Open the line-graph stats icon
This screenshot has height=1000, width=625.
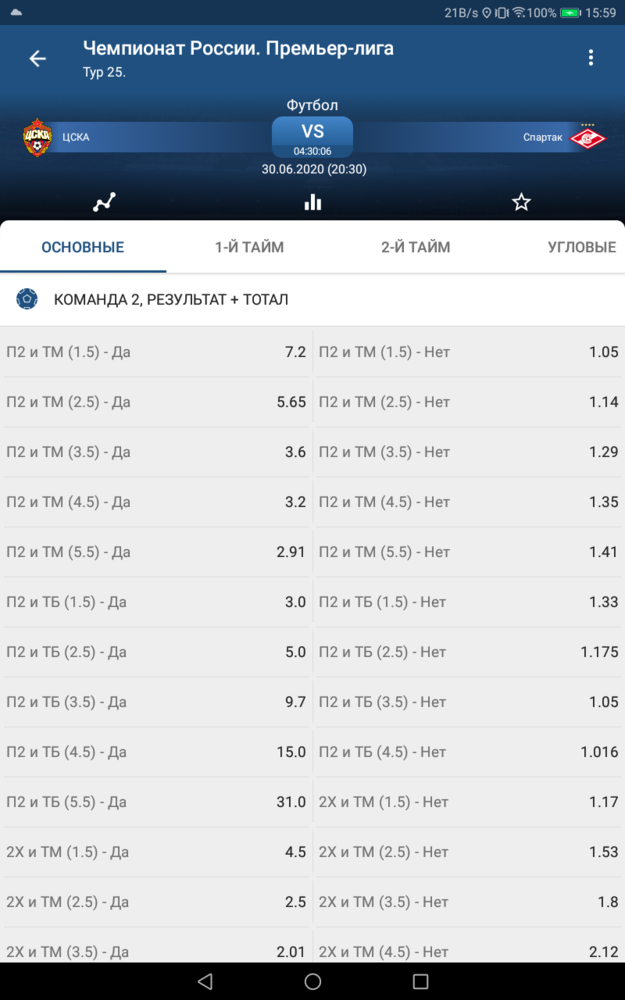pos(104,203)
